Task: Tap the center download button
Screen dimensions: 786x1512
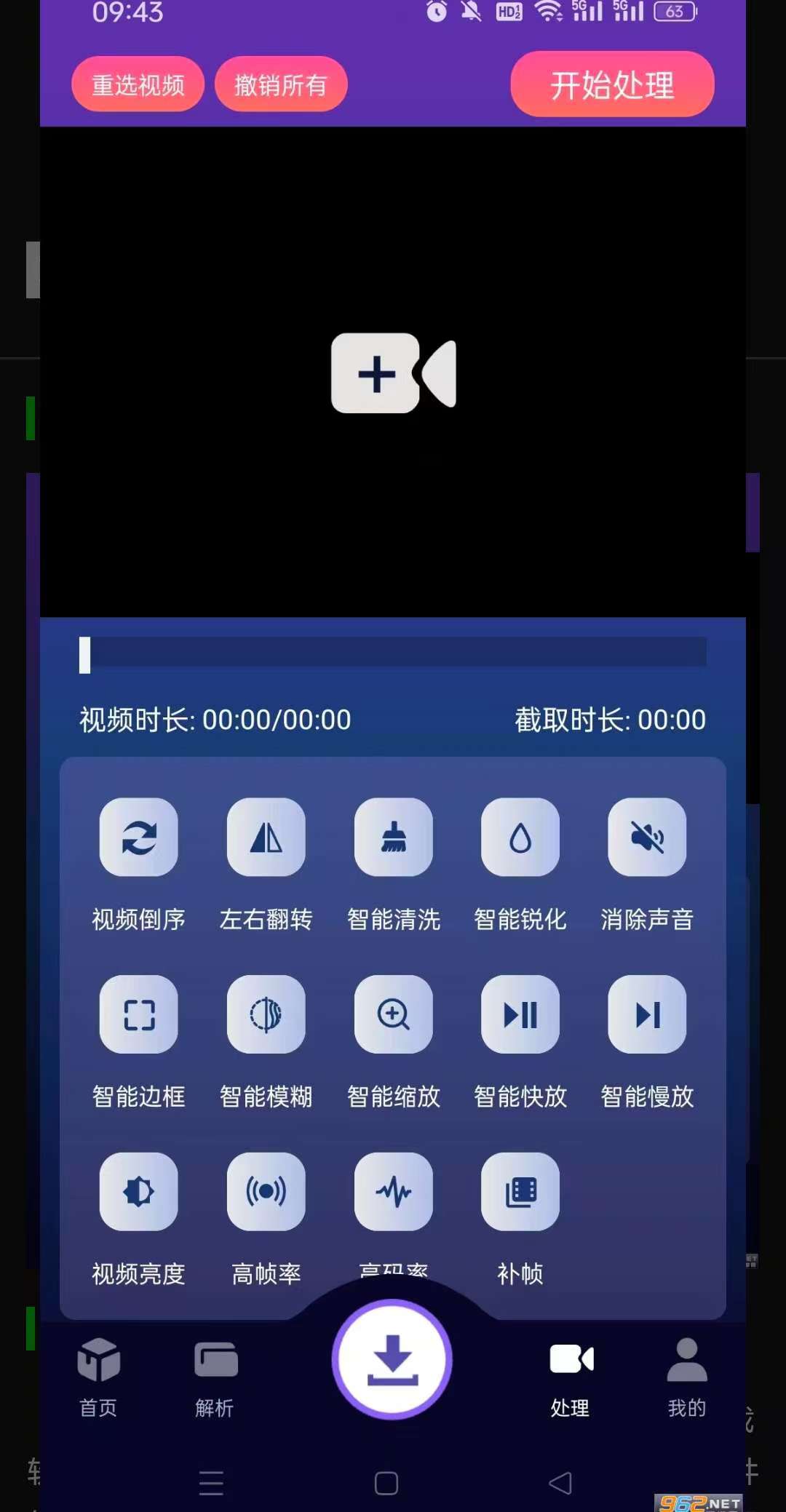Action: 392,1359
